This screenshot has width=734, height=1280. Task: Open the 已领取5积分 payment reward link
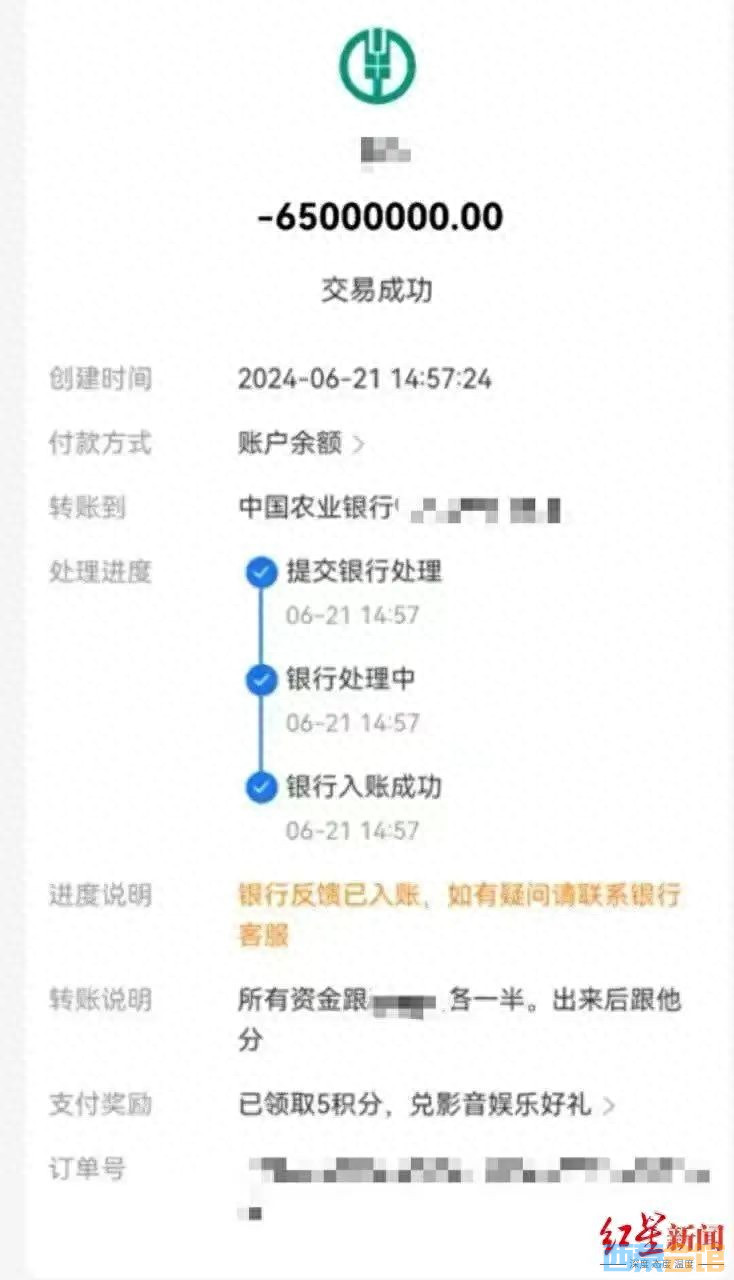pos(425,1105)
